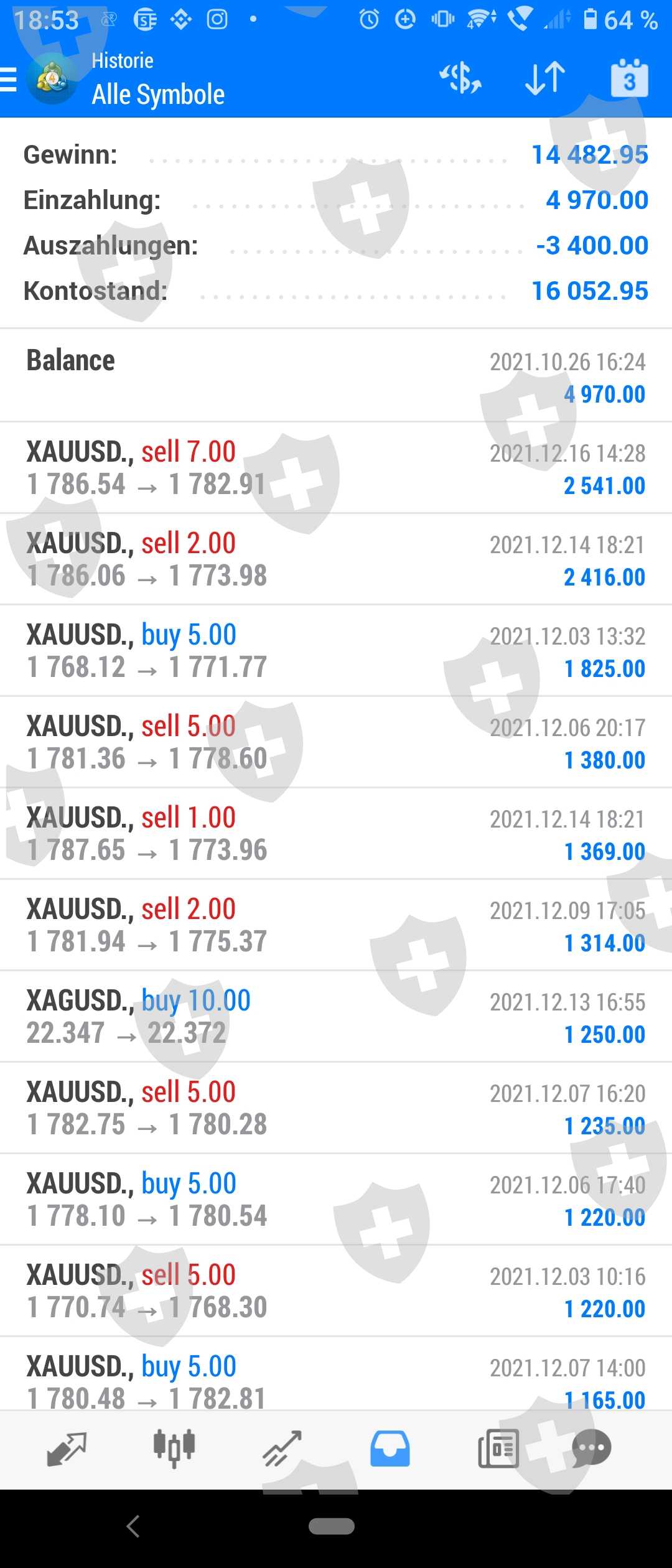Open the quotes tab in bottom bar
This screenshot has width=672, height=1568.
[67, 1449]
